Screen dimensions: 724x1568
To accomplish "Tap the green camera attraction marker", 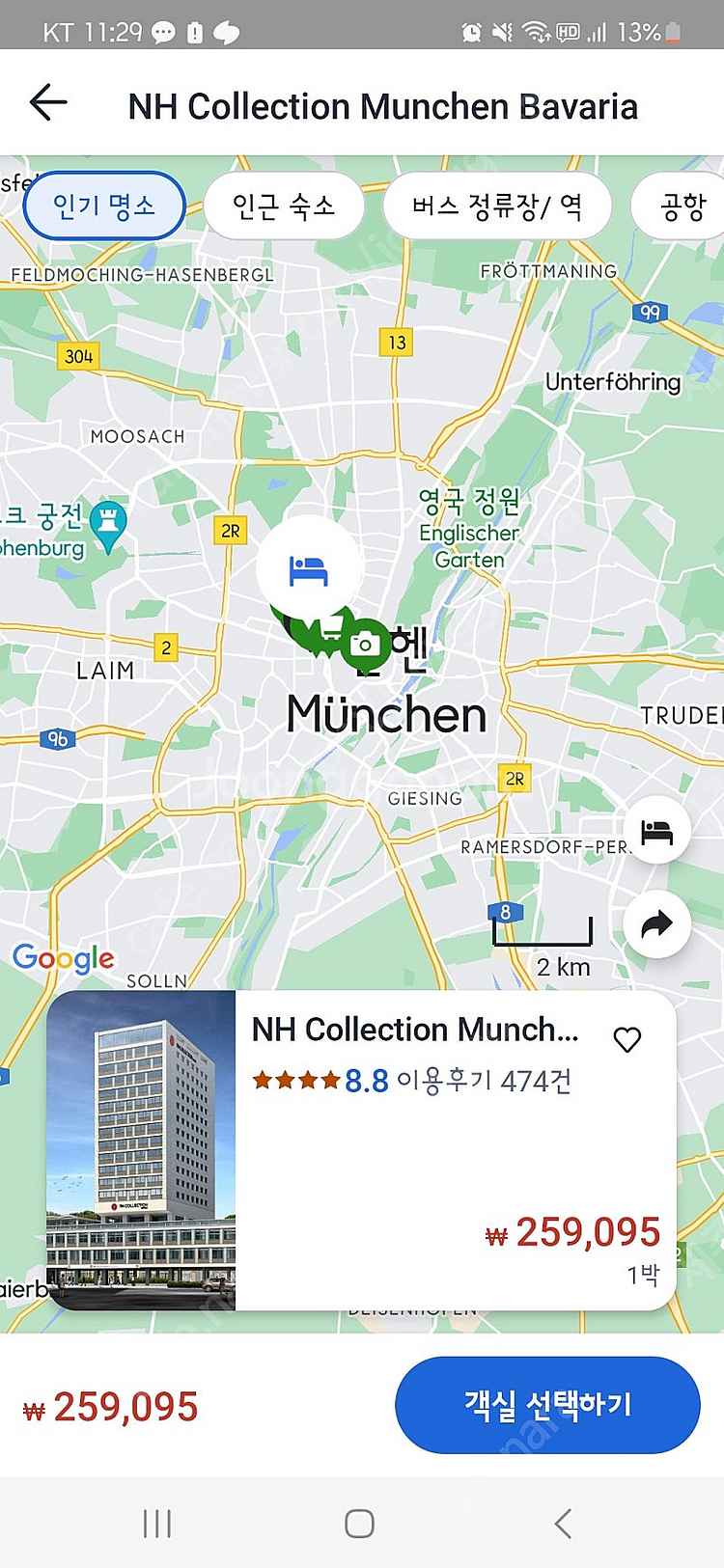I will [366, 644].
